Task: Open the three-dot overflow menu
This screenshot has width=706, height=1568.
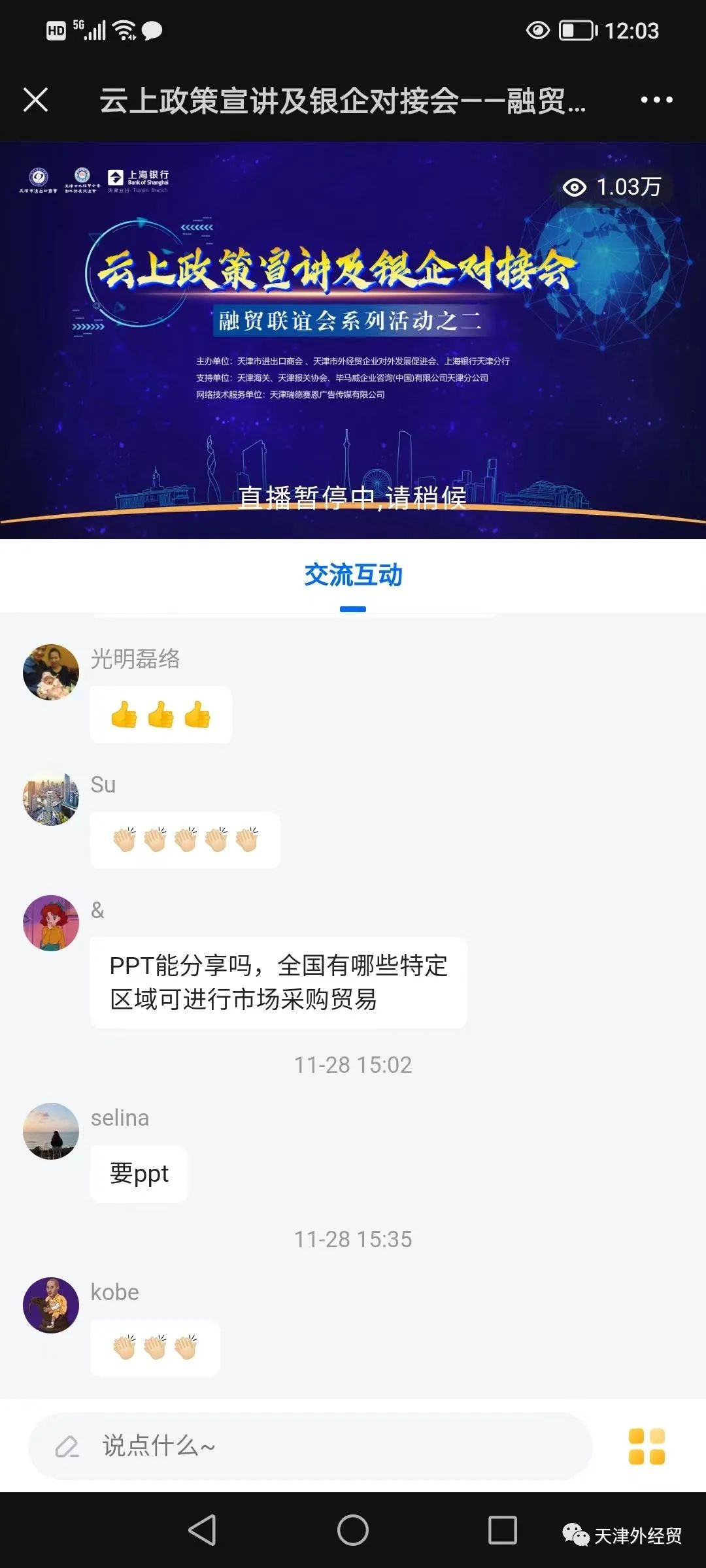Action: click(656, 100)
